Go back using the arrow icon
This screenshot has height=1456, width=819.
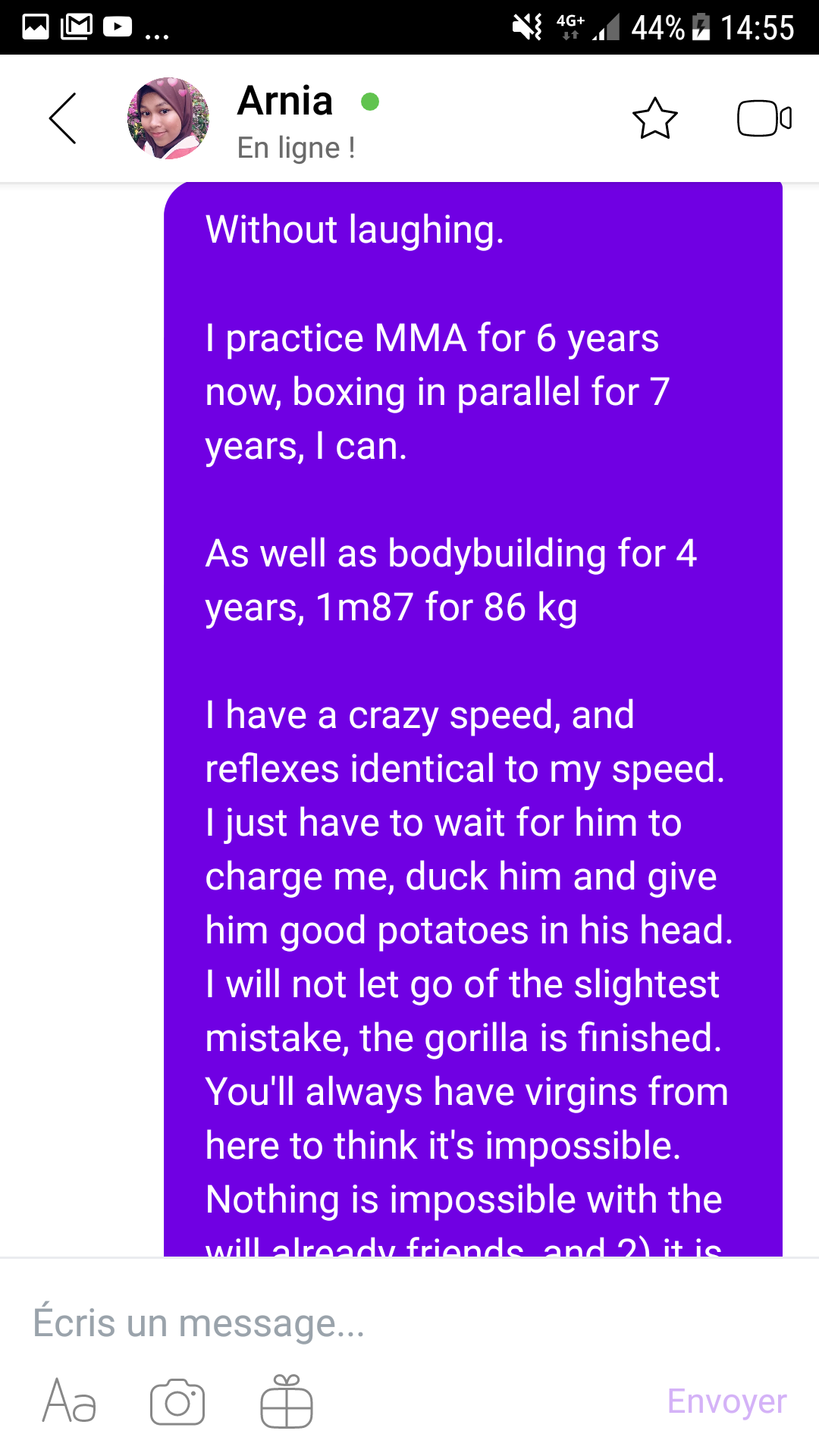63,118
